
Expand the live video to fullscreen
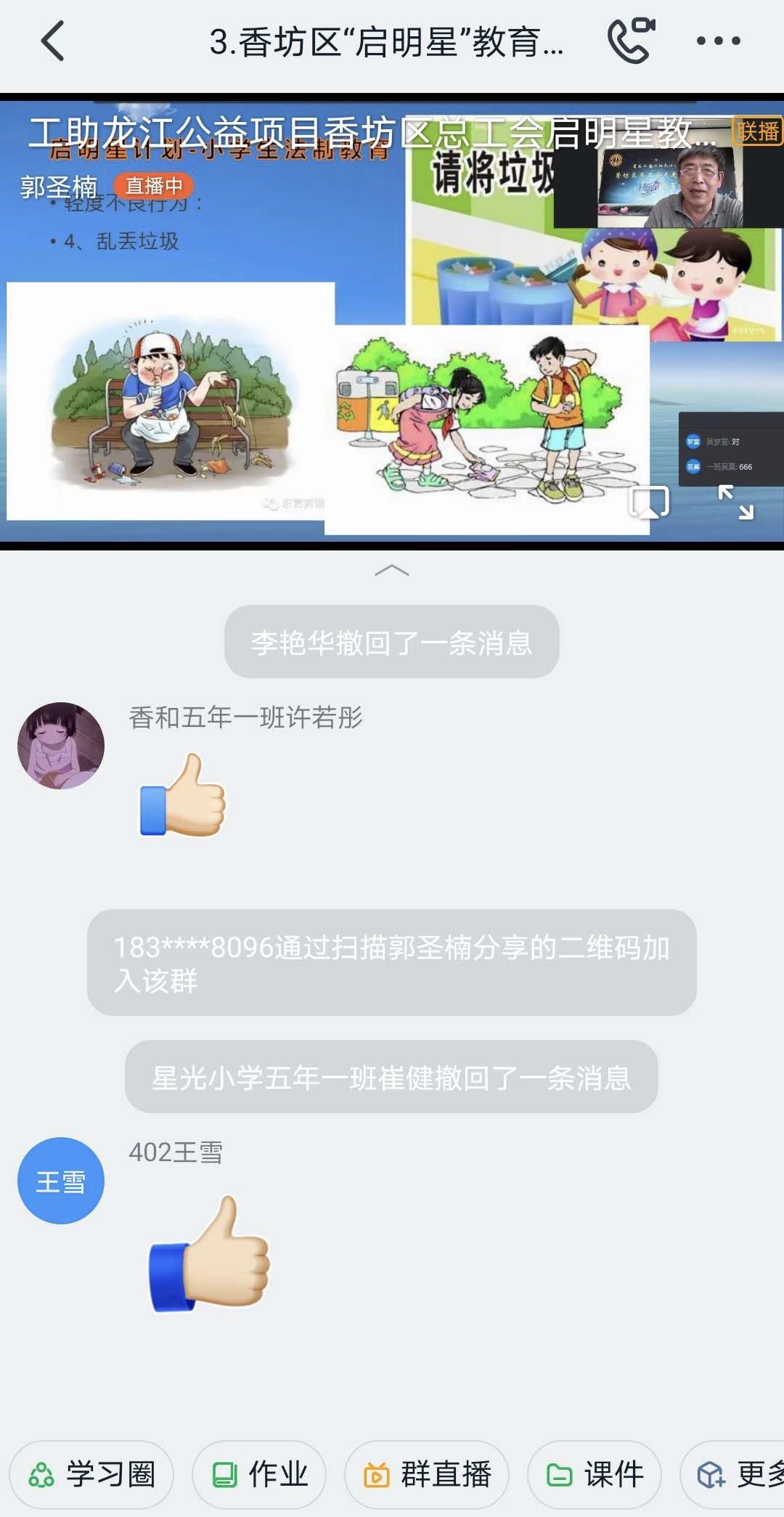(735, 503)
